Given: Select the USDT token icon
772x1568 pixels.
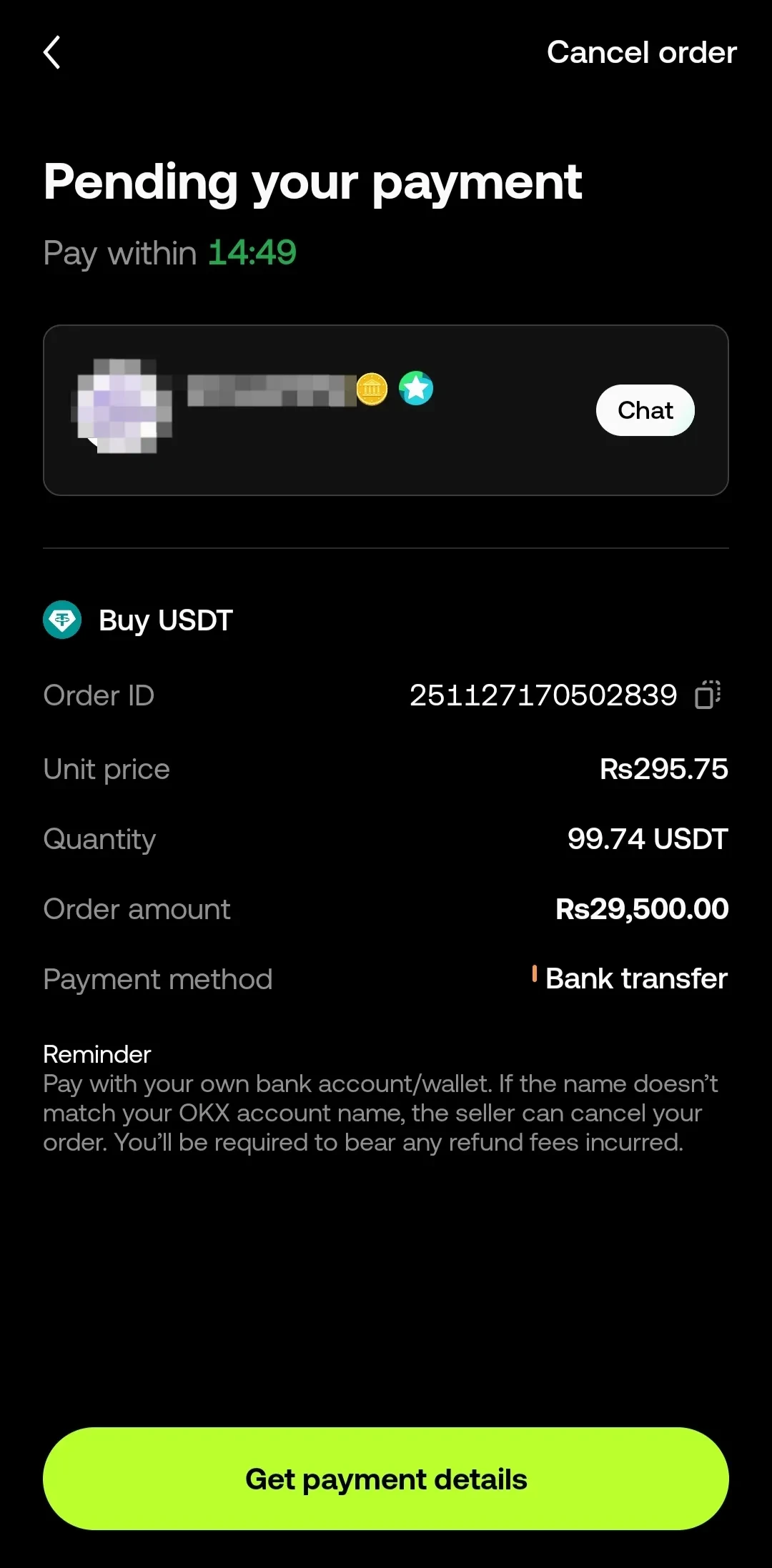Looking at the screenshot, I should click(x=62, y=620).
